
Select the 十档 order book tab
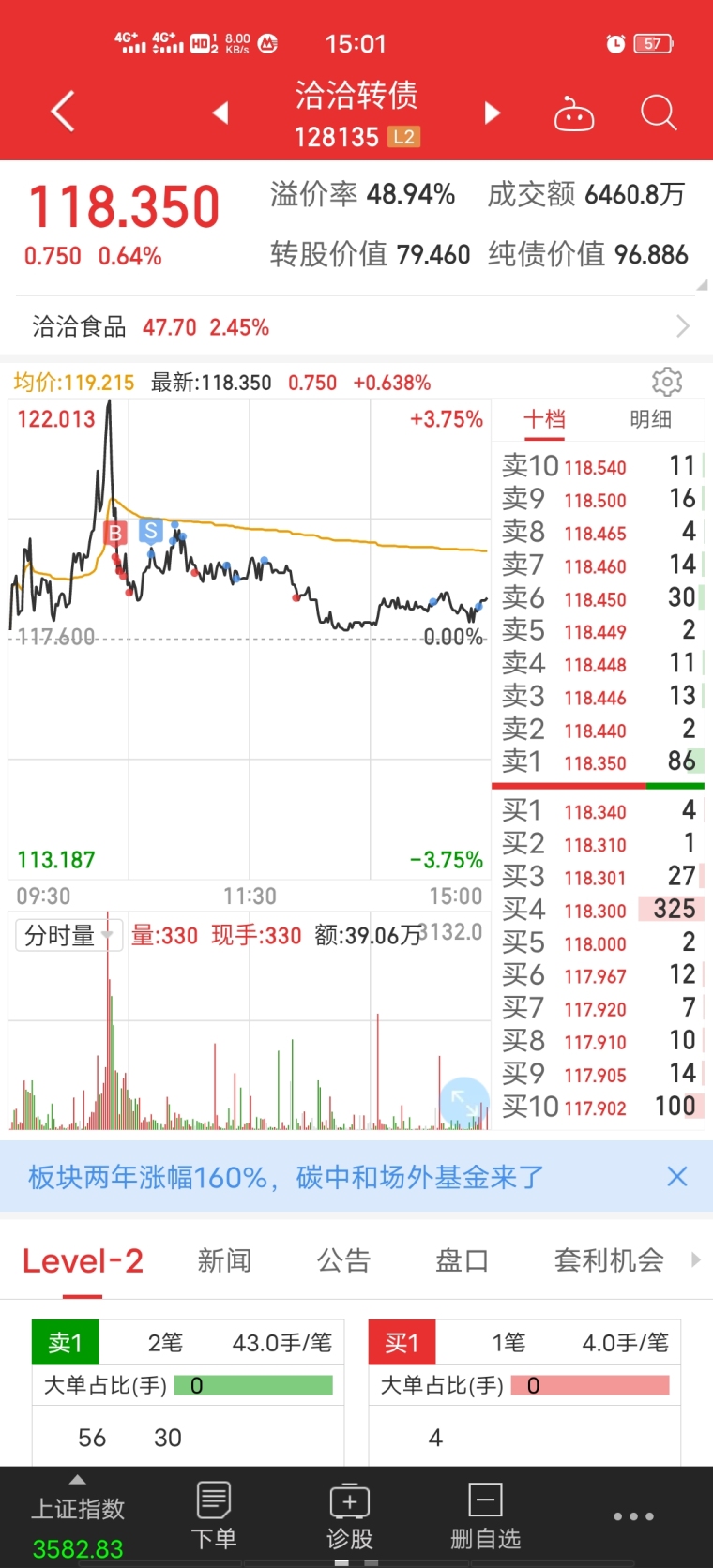(544, 419)
